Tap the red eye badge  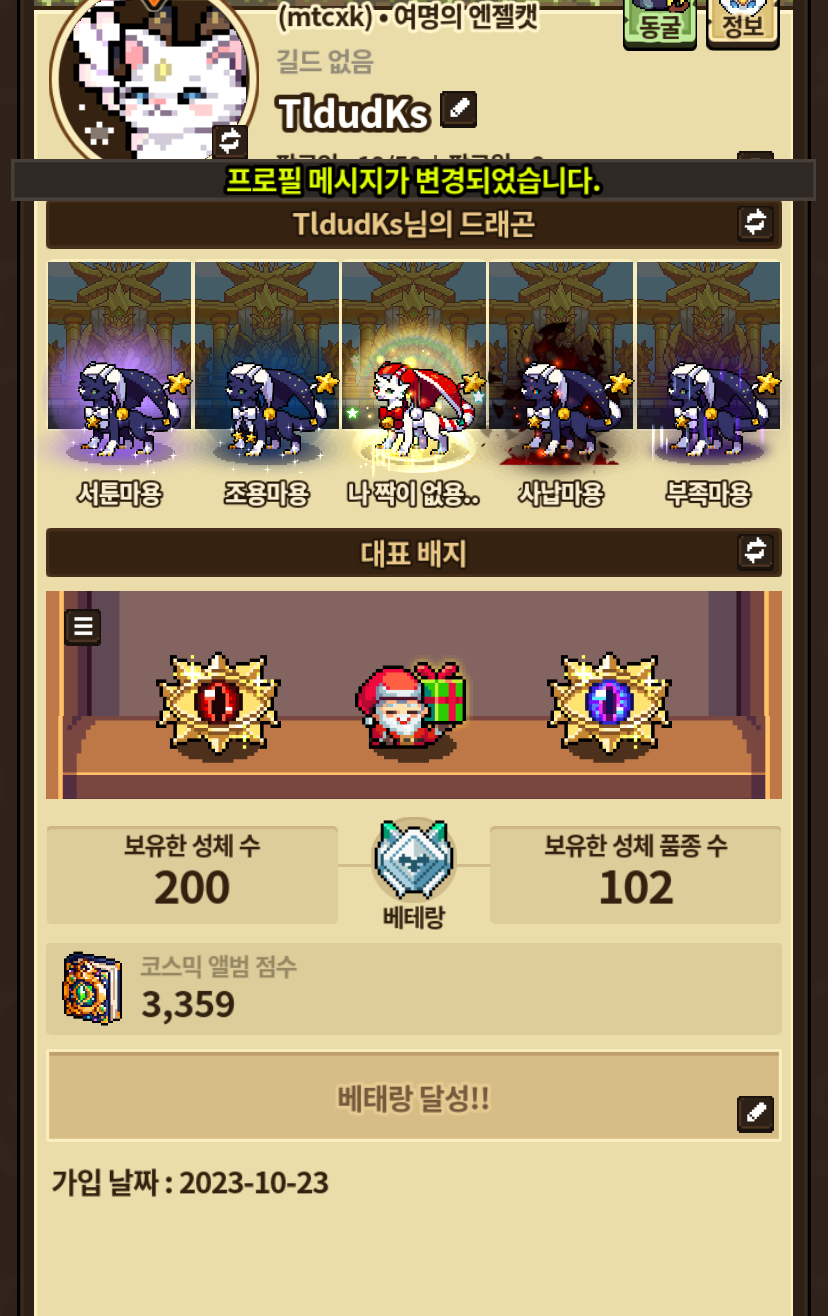218,702
